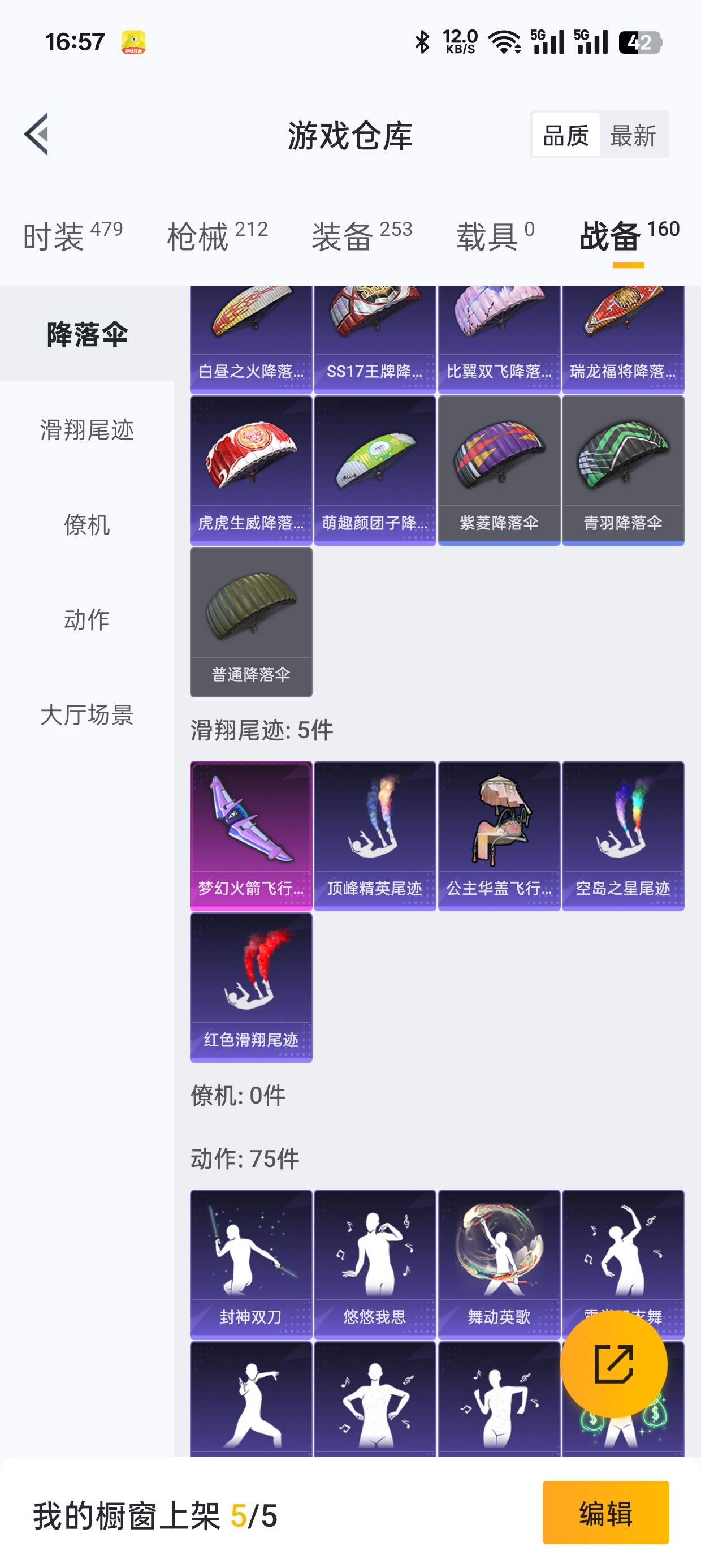This screenshot has width=701, height=1568.
Task: Switch to the 时装 tab
Action: [x=72, y=235]
